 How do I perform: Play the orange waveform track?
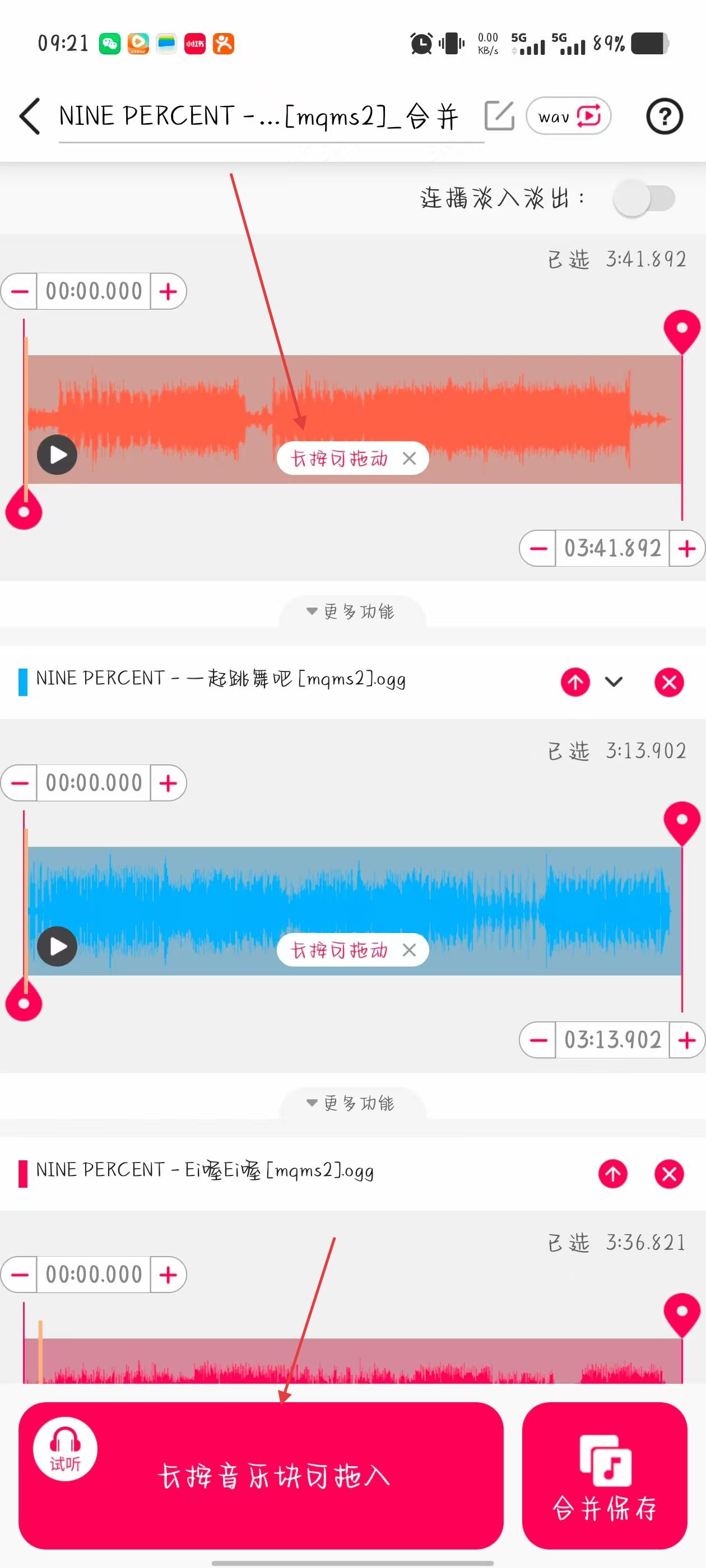57,455
